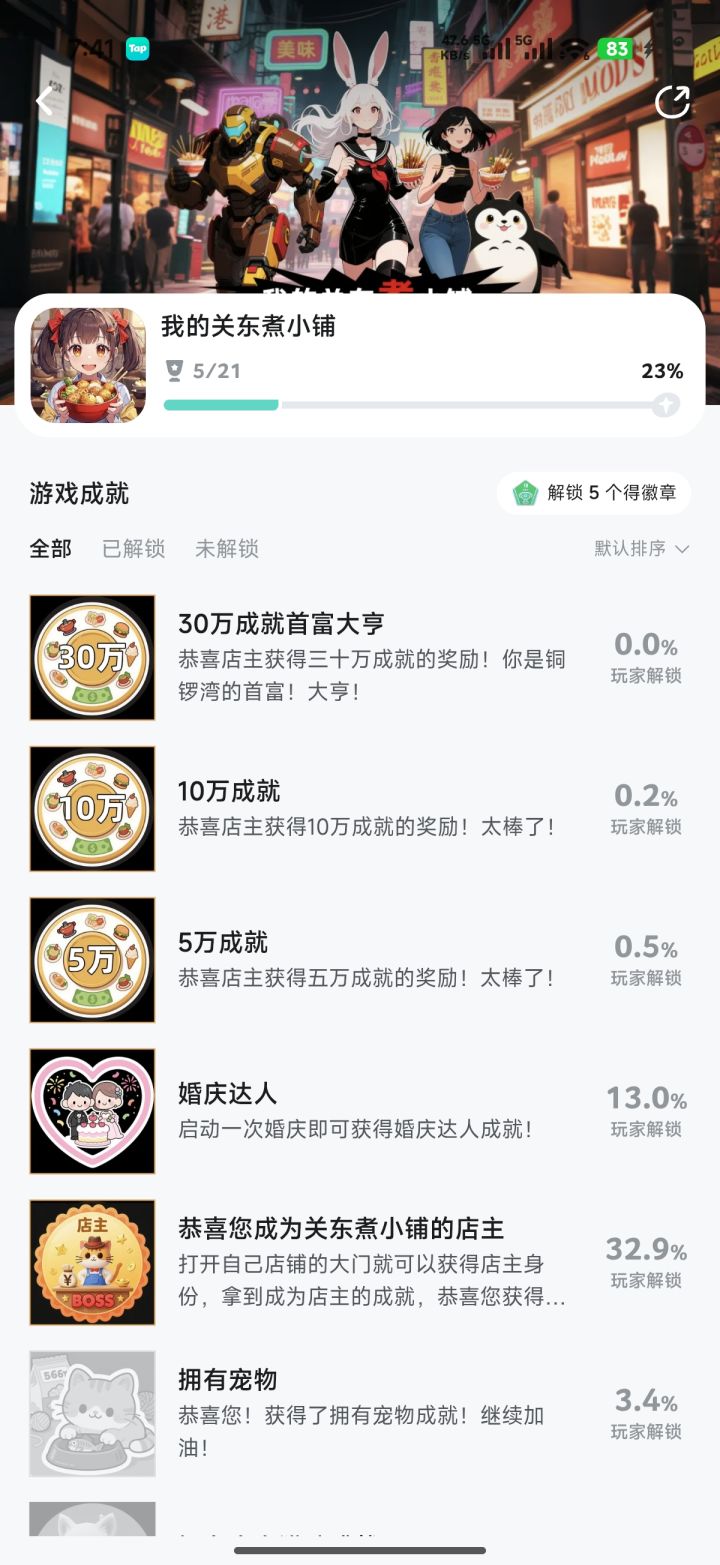Screen dimensions: 720x1565
Task: Go back using the top-left arrow
Action: (x=44, y=101)
